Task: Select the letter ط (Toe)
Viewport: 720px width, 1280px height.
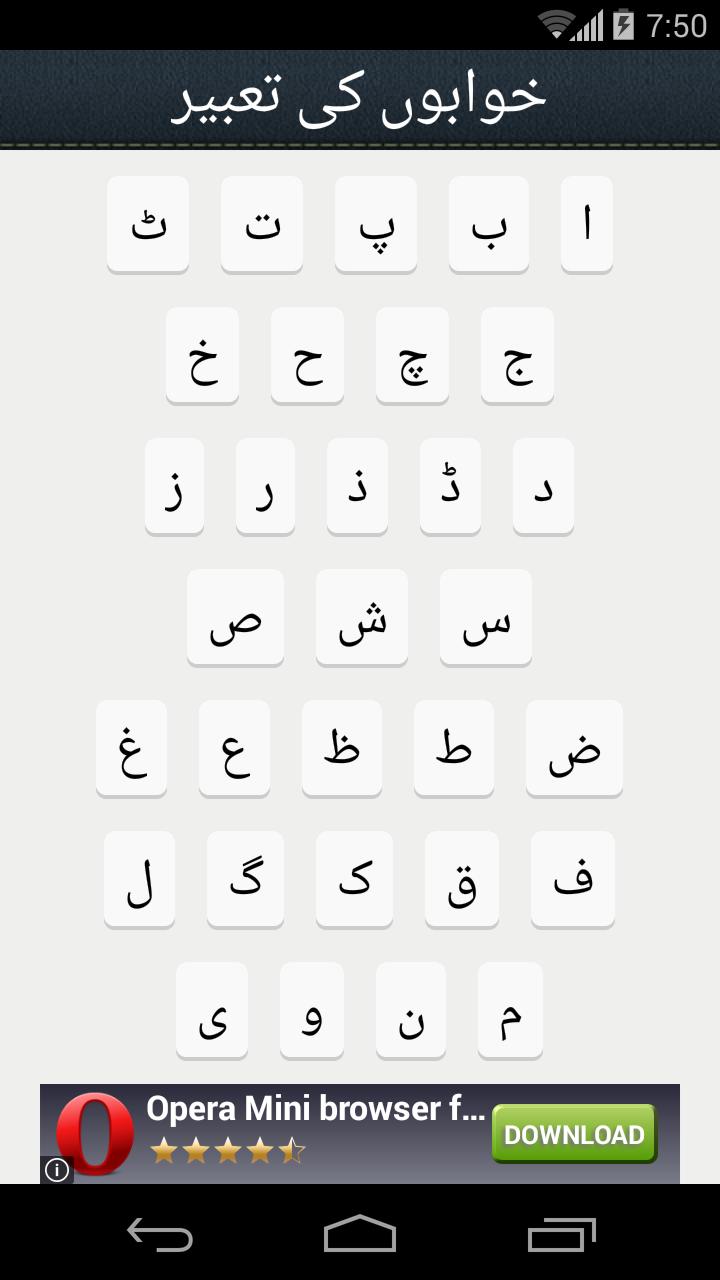Action: click(454, 748)
